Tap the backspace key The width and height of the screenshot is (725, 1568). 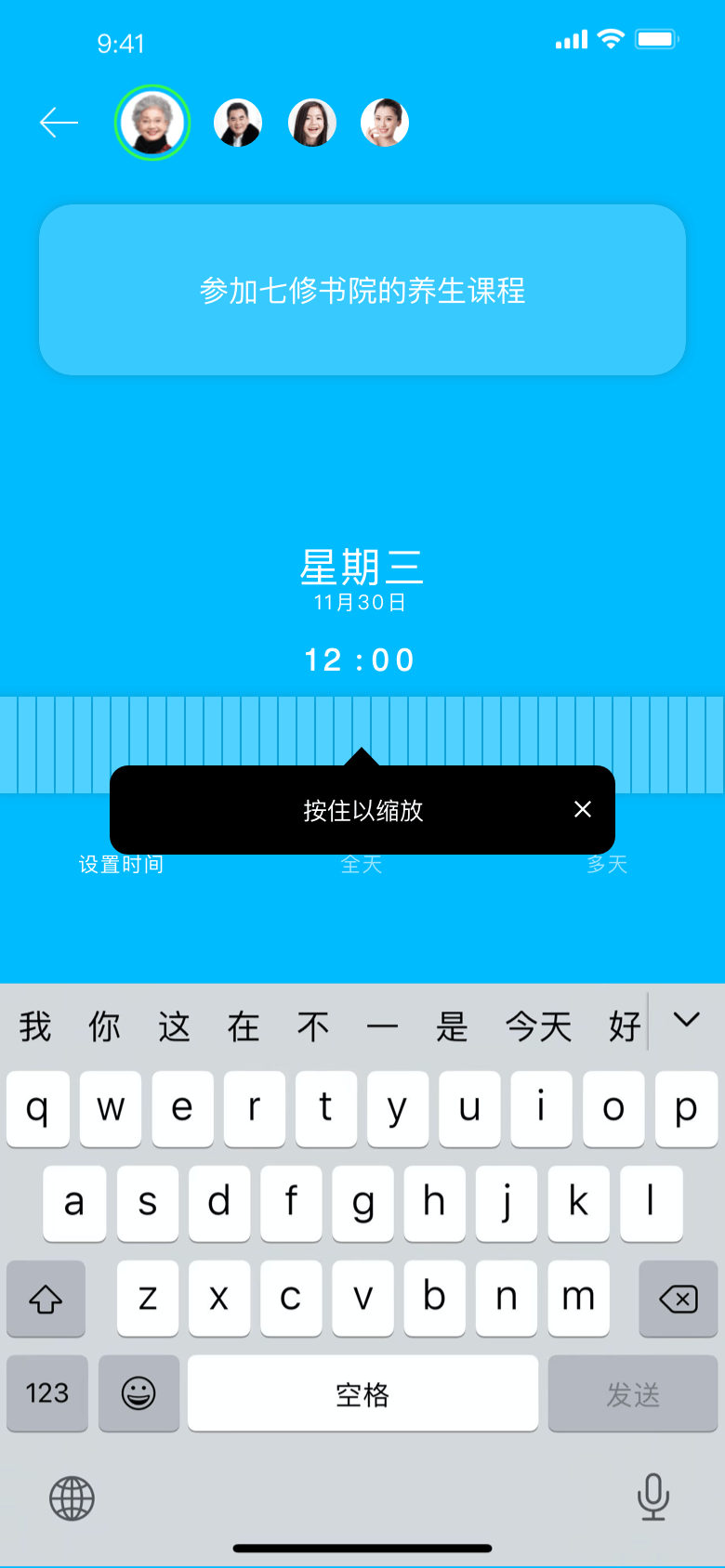[x=678, y=1299]
